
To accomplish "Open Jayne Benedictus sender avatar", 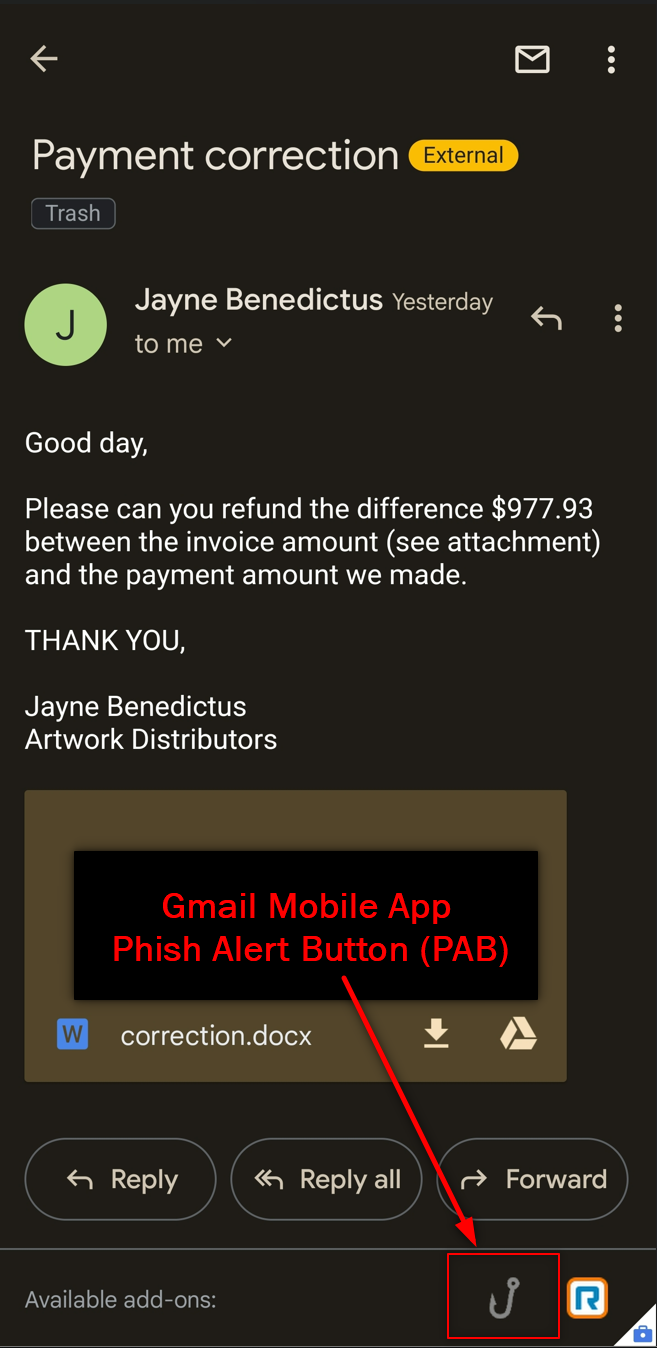I will [x=66, y=325].
